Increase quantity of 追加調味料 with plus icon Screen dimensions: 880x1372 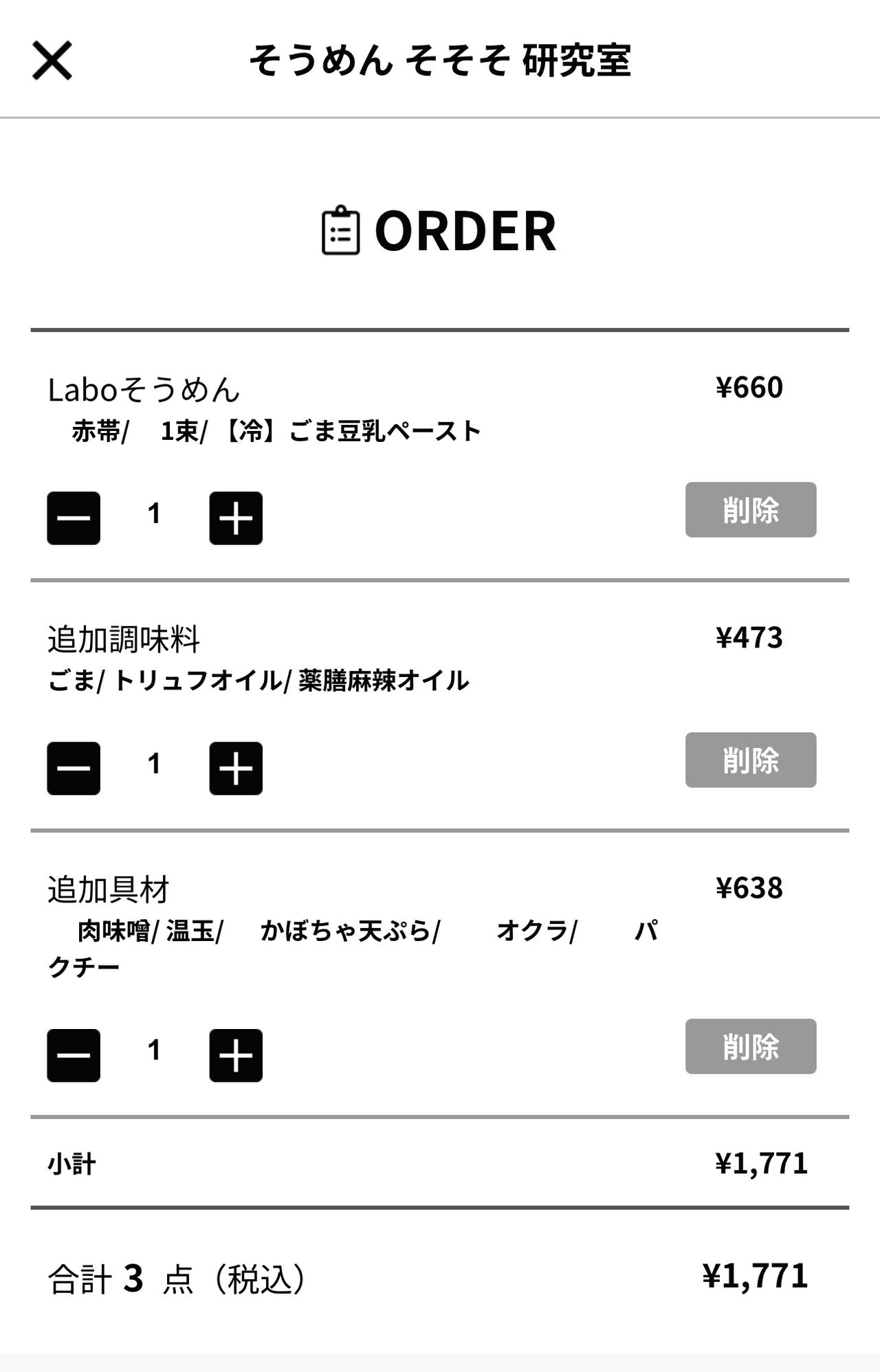pos(236,769)
